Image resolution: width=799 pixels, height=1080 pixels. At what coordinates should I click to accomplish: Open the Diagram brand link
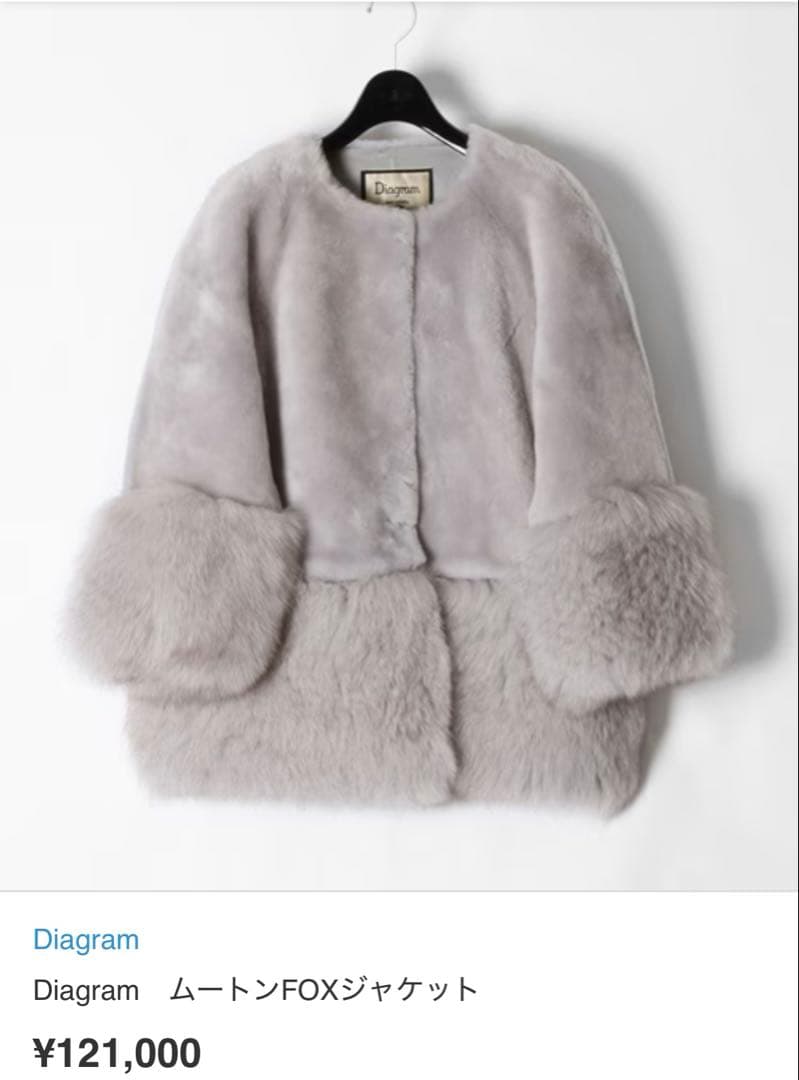pos(86,940)
